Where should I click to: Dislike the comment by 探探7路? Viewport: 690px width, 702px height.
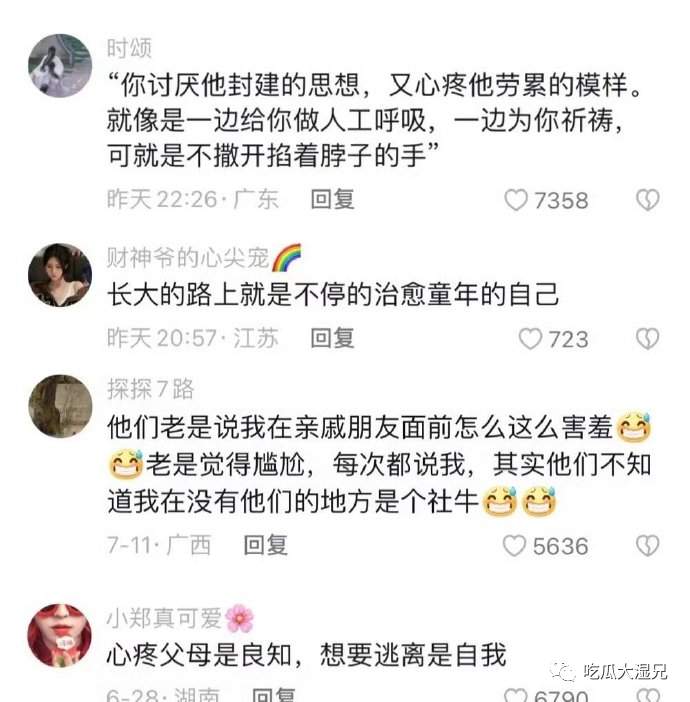click(647, 546)
